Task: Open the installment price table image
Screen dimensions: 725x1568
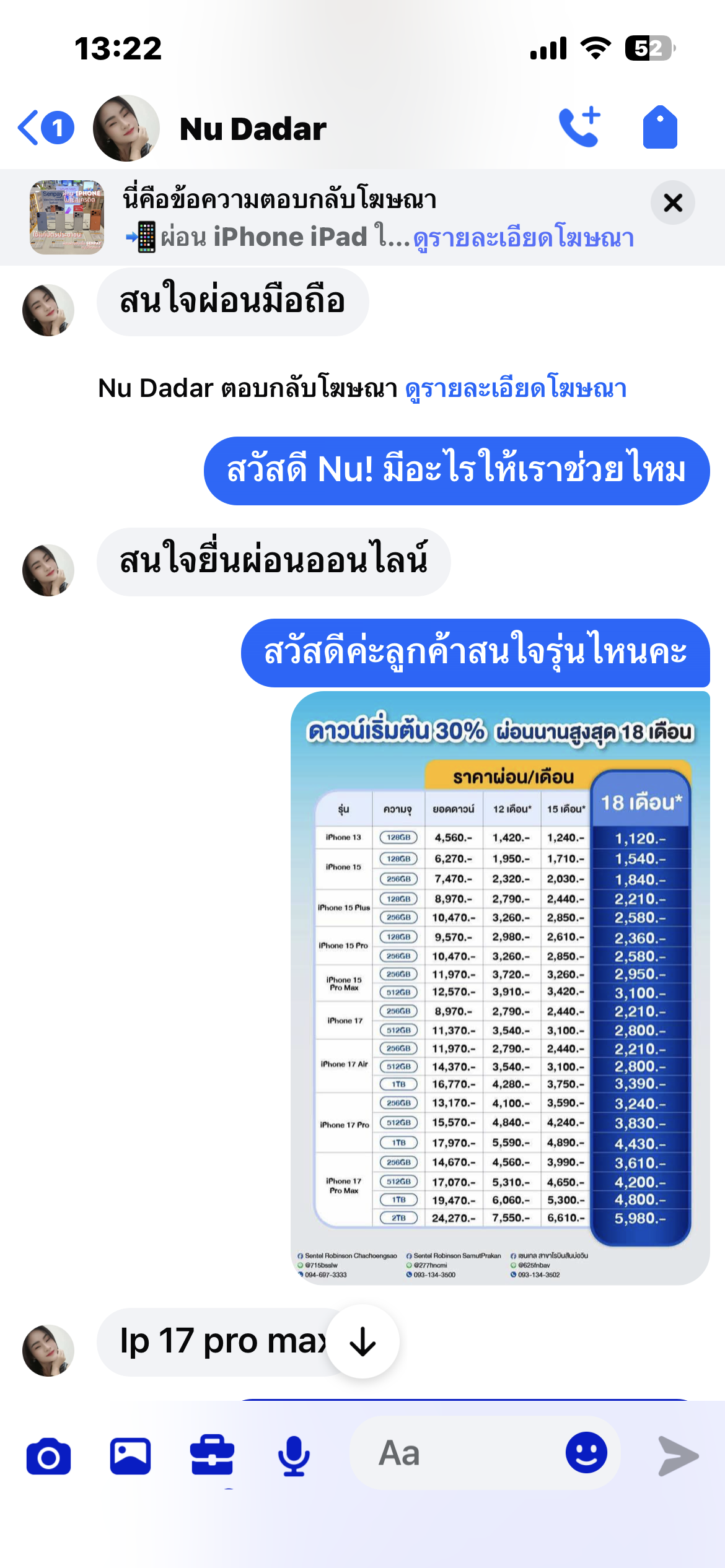Action: [x=500, y=987]
